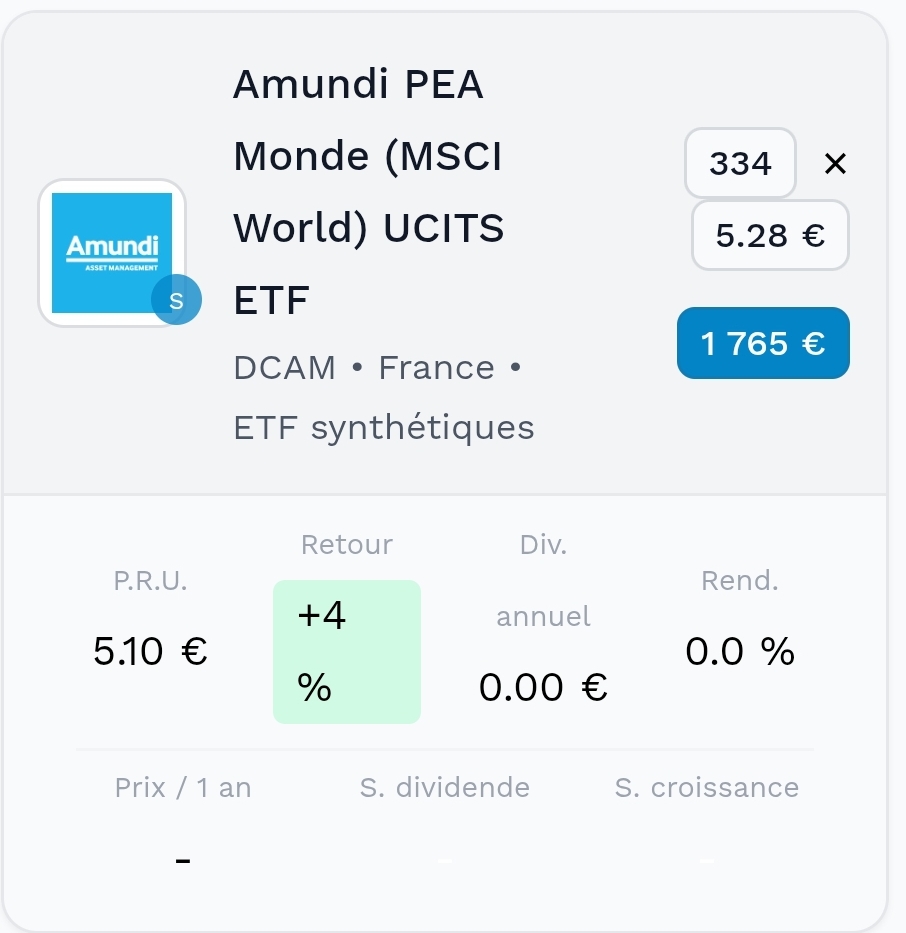Open the Amundi PEA Monde ETF details
Viewport: 906px width, 933px height.
click(x=368, y=192)
